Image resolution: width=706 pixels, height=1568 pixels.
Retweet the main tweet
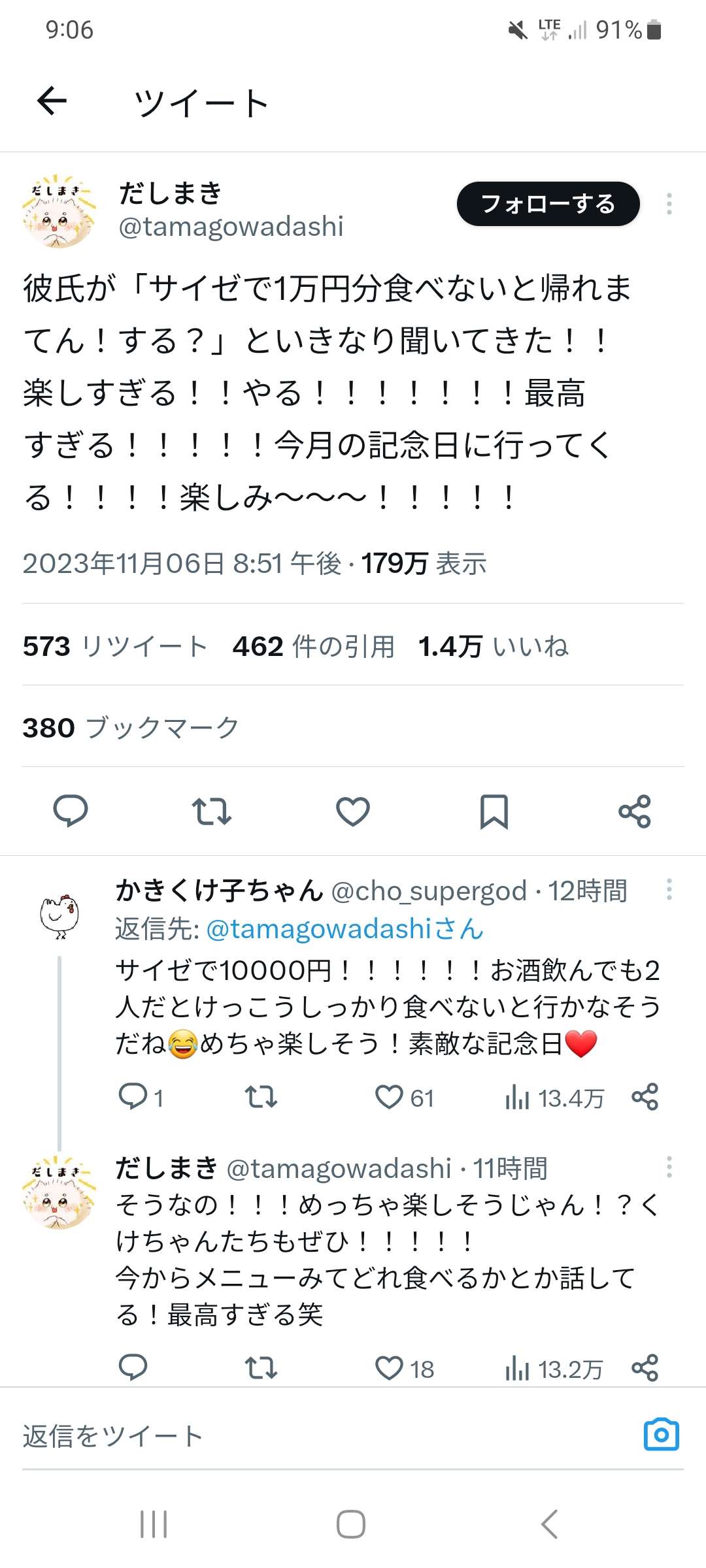point(212,811)
